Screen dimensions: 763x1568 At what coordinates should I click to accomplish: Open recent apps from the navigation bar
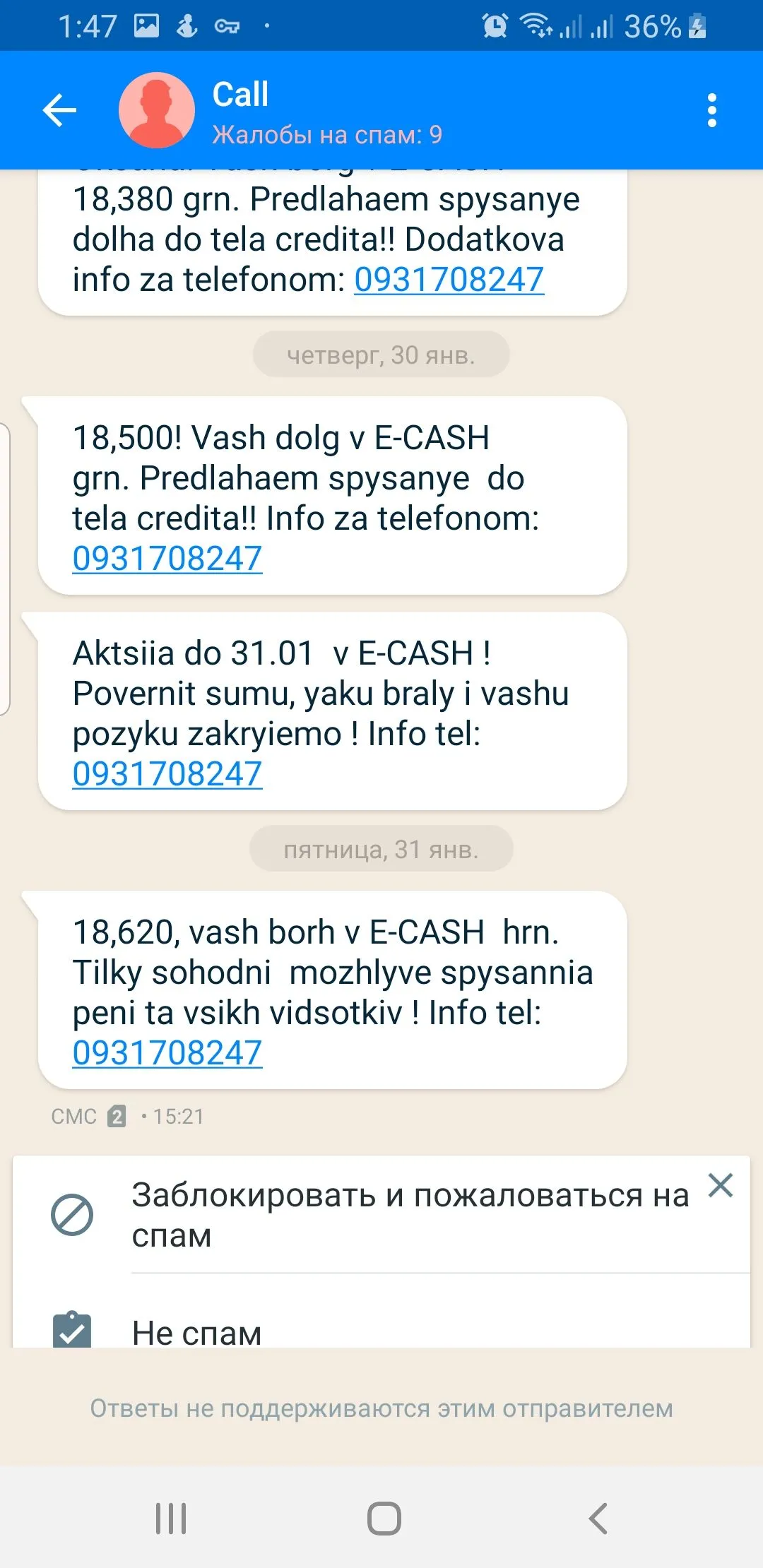171,1518
